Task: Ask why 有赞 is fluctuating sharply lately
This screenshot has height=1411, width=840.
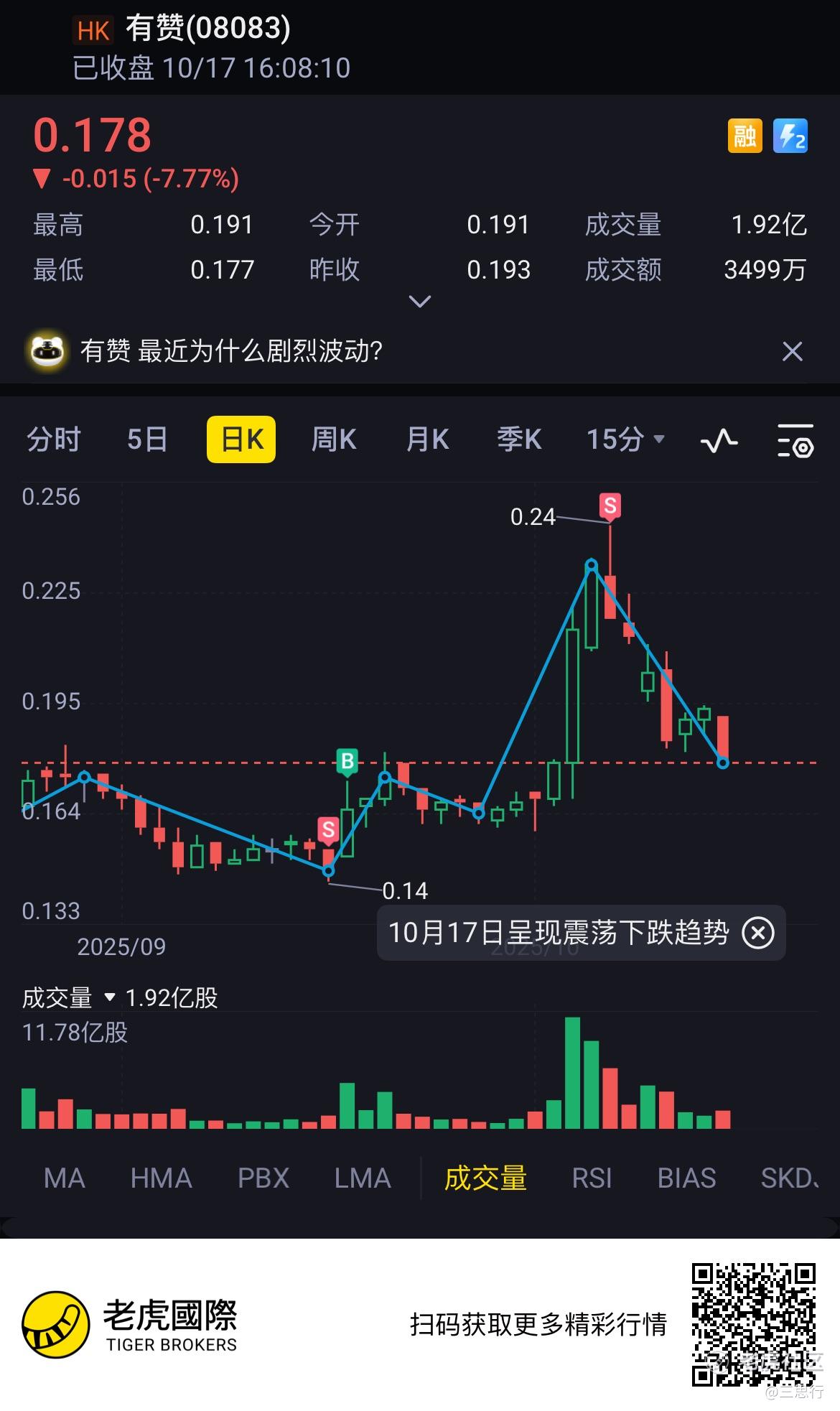Action: 231,351
